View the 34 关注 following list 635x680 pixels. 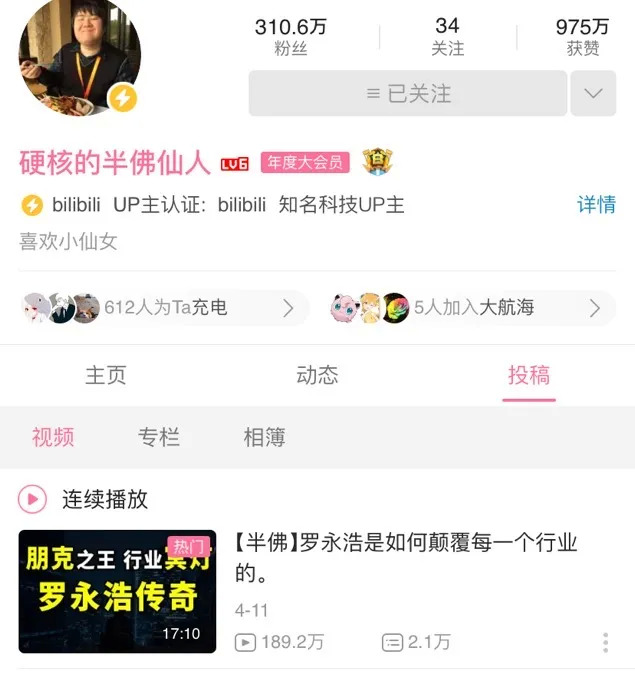[x=447, y=37]
